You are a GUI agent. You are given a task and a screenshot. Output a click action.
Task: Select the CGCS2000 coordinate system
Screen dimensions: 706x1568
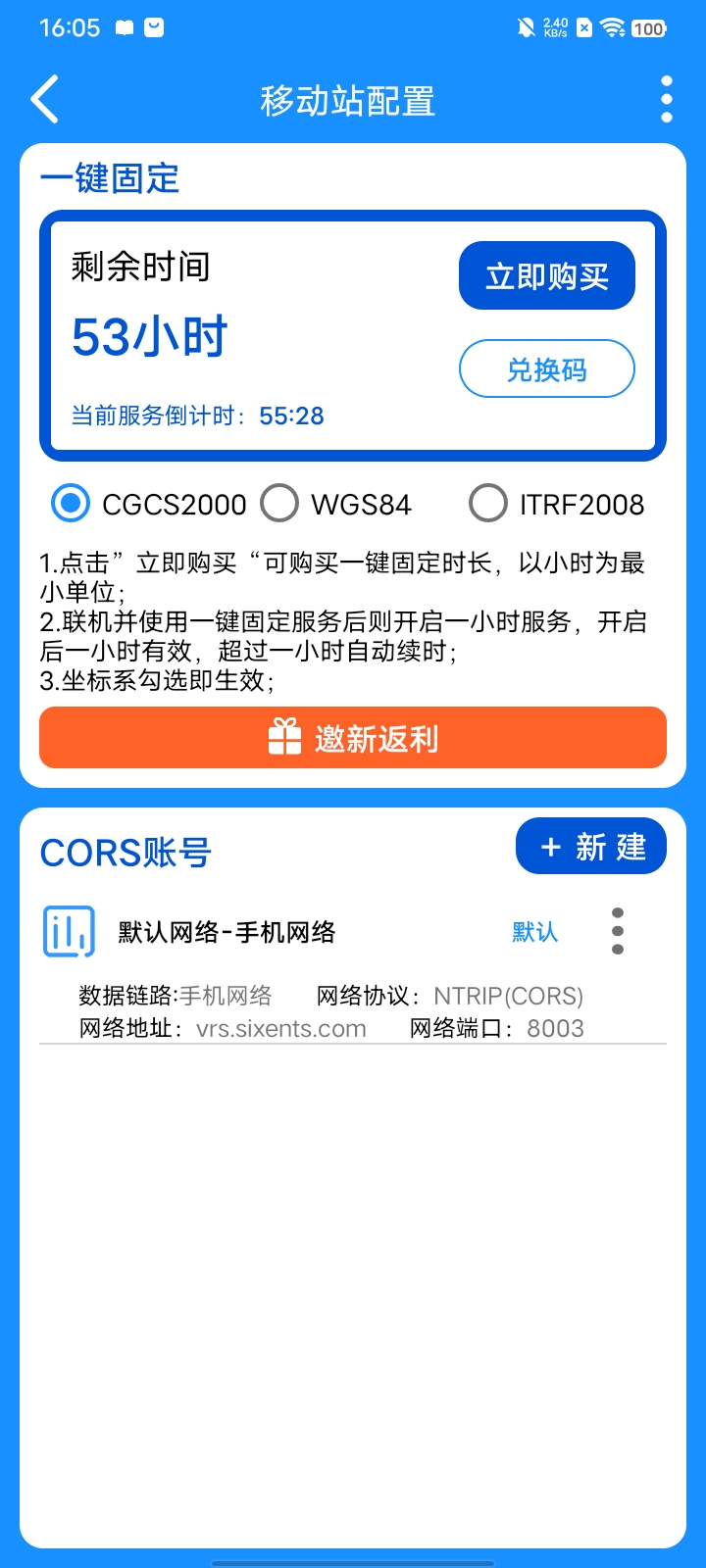71,504
